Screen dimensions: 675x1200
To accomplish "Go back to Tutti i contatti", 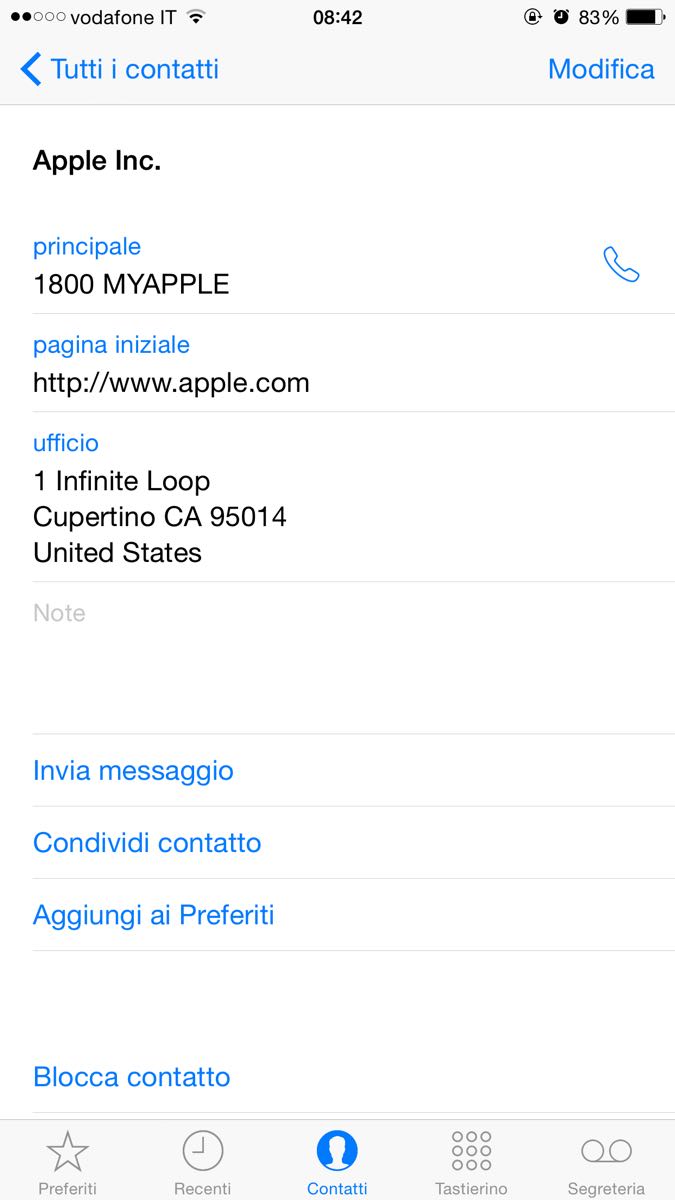I will point(119,69).
